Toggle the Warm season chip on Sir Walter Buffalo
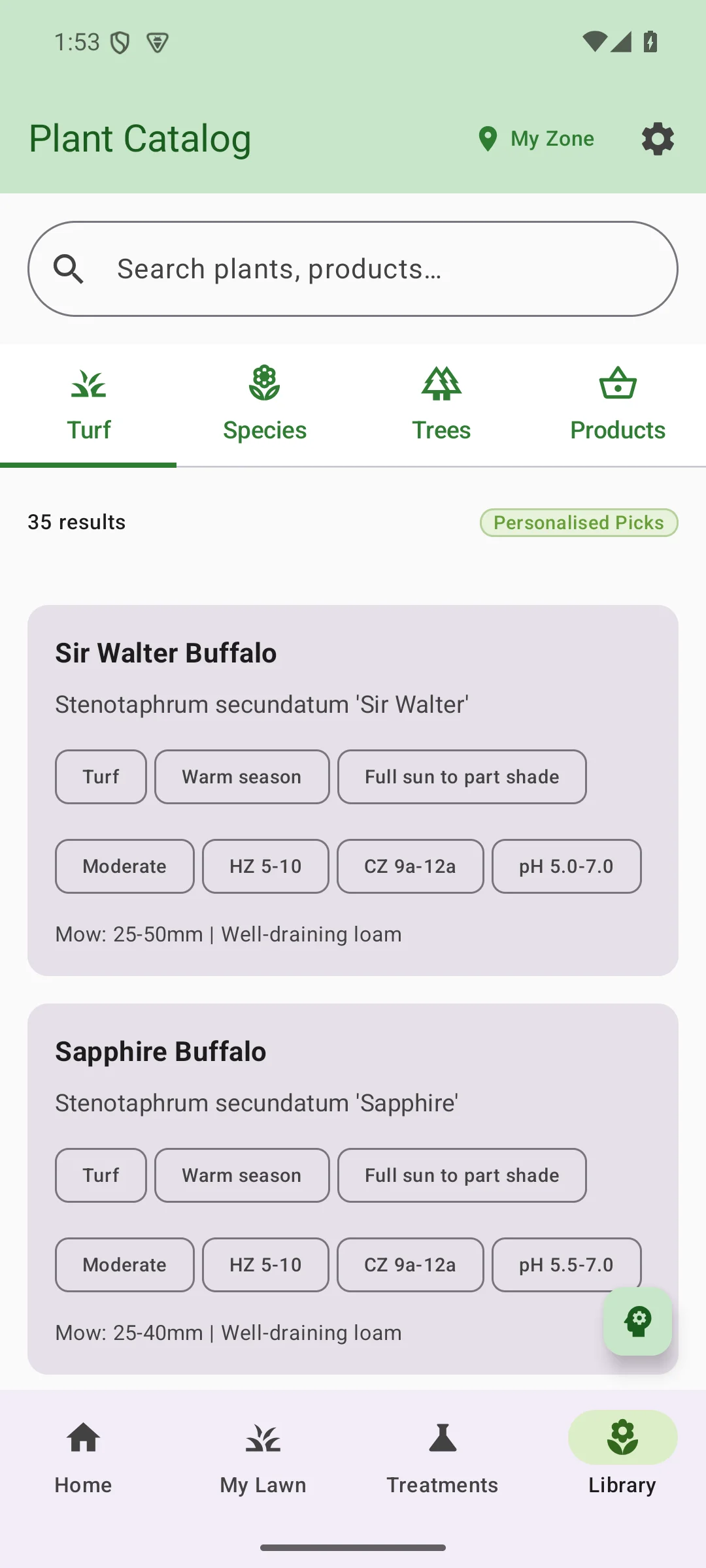This screenshot has width=706, height=1568. (242, 777)
